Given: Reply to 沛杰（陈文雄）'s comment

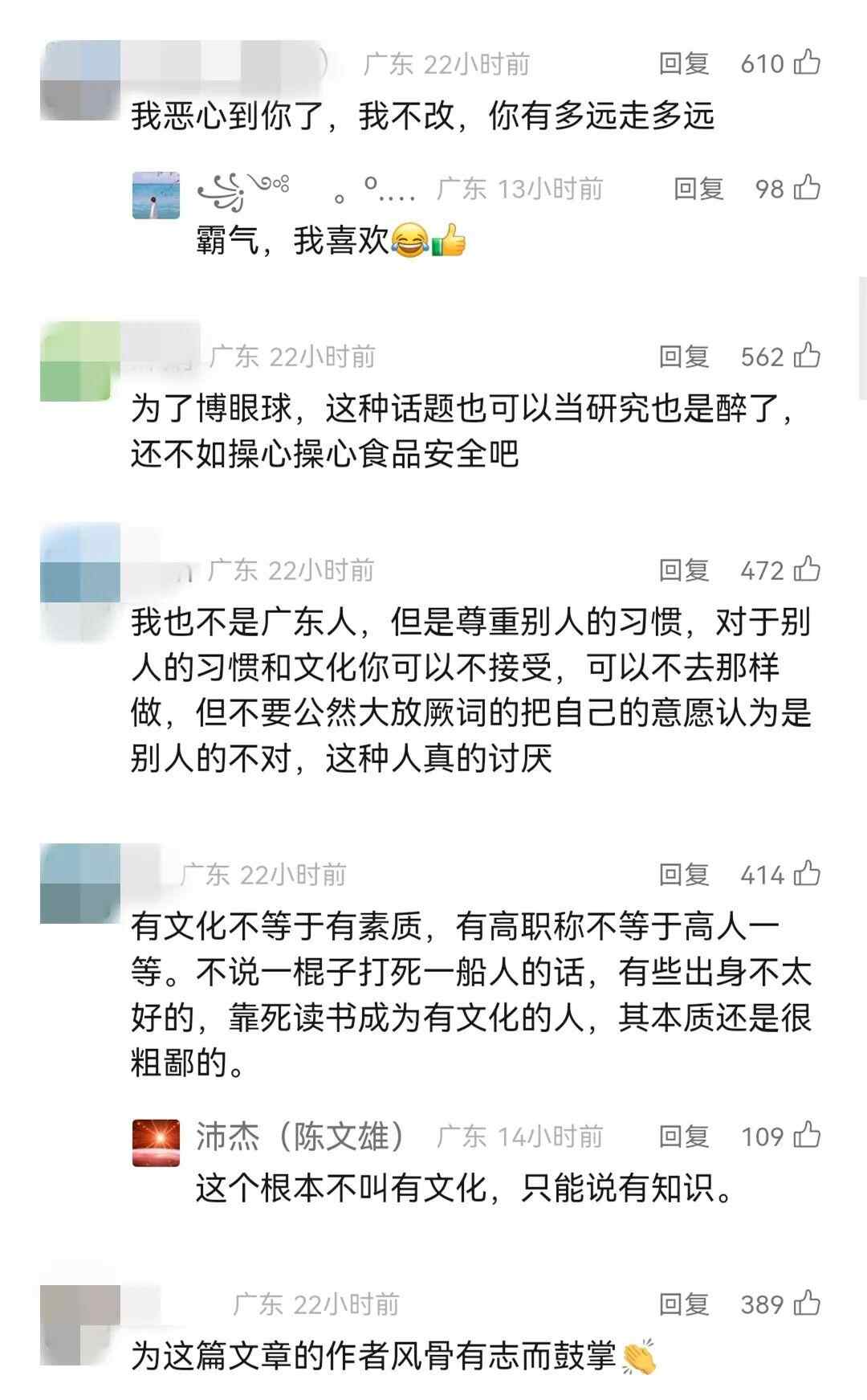Looking at the screenshot, I should point(683,1137).
